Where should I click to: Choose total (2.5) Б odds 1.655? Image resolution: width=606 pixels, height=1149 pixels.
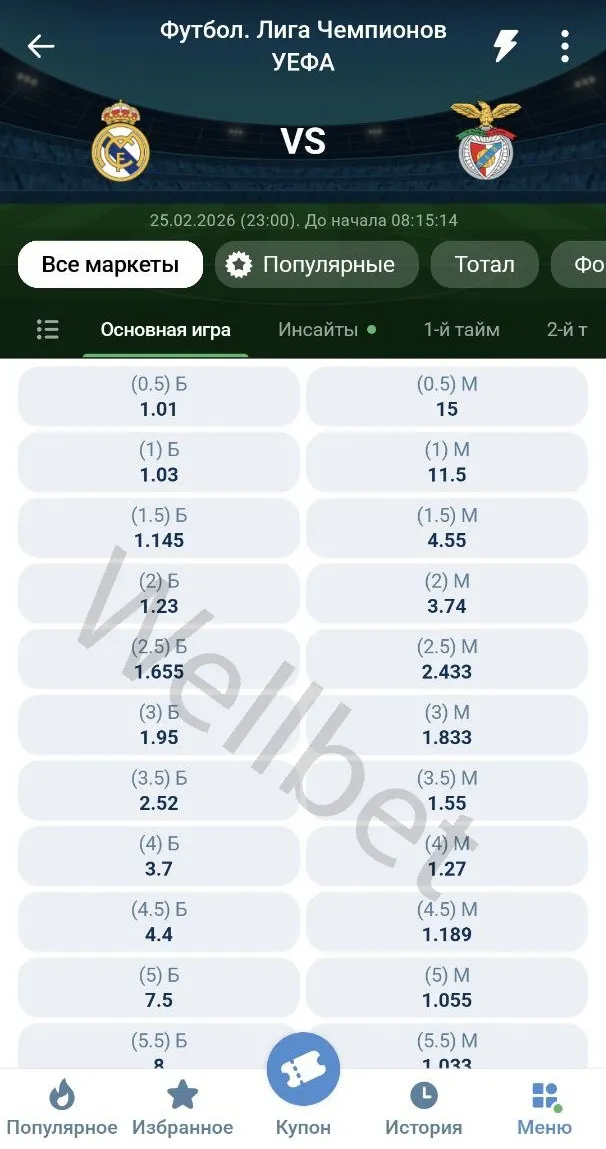[159, 659]
